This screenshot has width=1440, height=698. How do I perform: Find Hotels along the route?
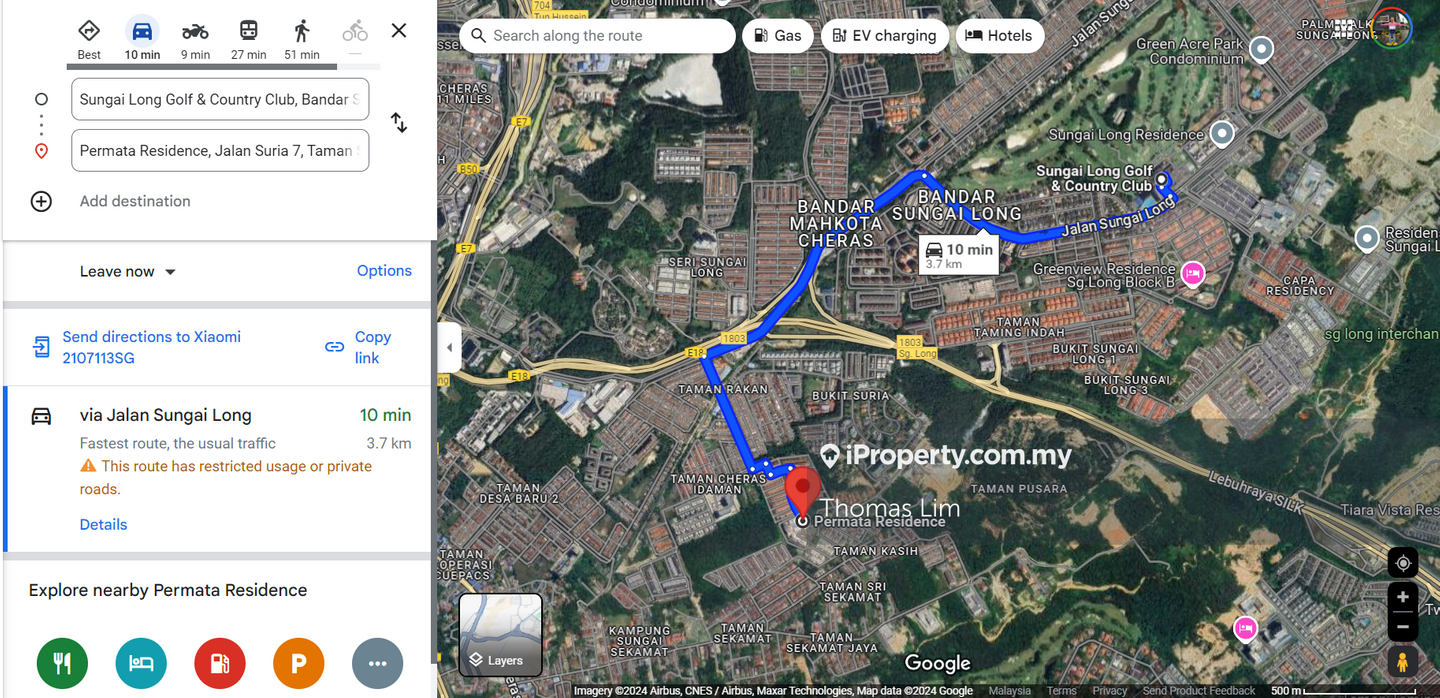(x=999, y=36)
